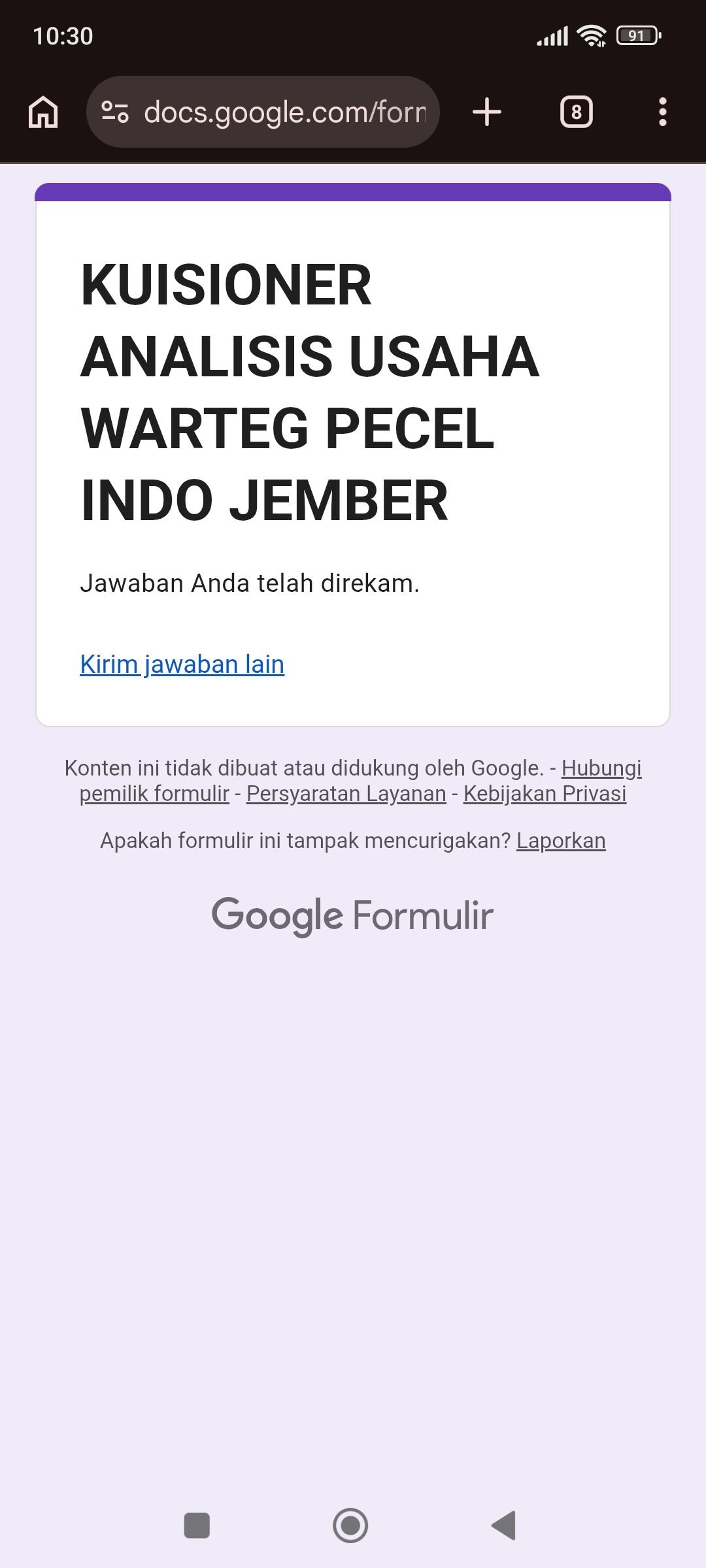Open Hubungi pemilik formulir link
Screen dimensions: 706x1568
pyautogui.click(x=601, y=768)
